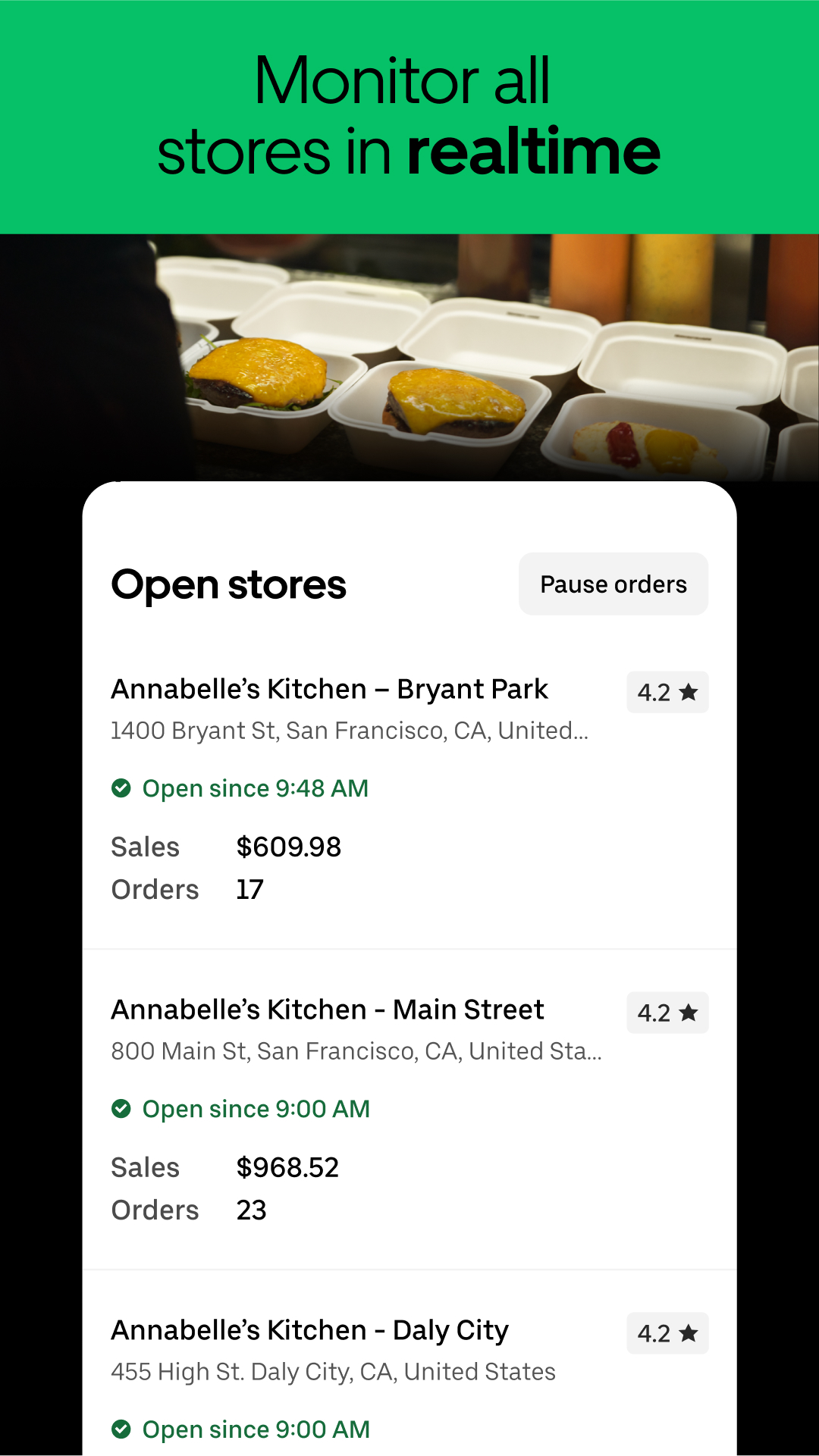Open Annabelle's Kitchen – Bryant Park store
819x1456 pixels.
pos(330,690)
